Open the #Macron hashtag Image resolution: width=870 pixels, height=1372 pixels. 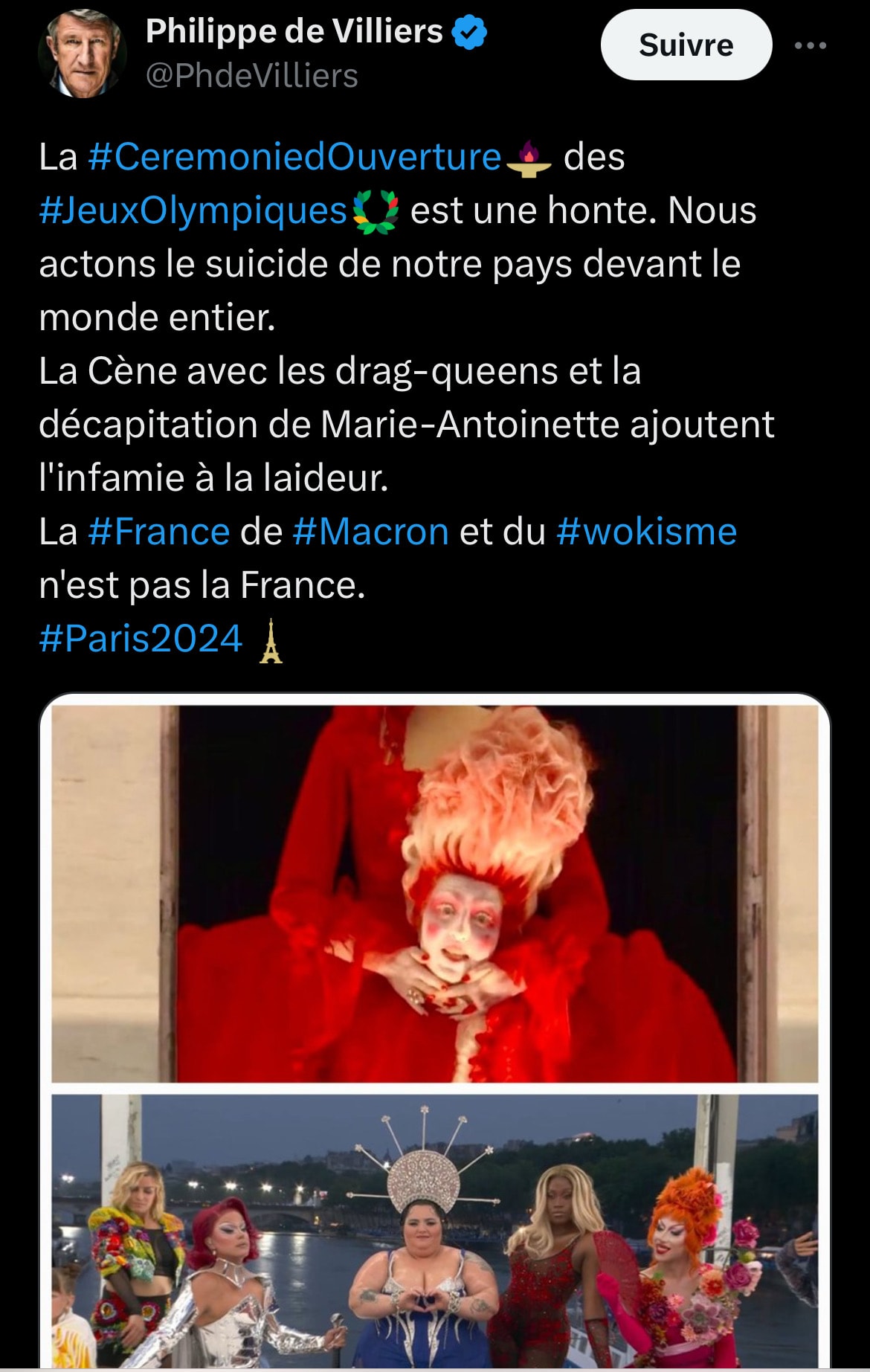click(370, 532)
